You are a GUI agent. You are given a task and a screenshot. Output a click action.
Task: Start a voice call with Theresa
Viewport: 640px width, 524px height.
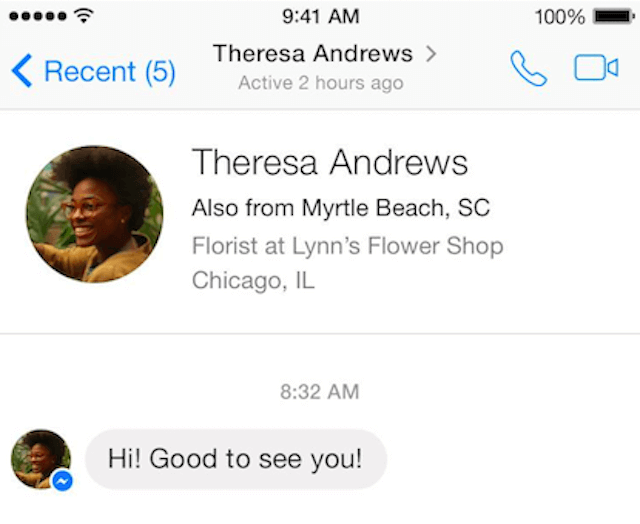tap(528, 69)
